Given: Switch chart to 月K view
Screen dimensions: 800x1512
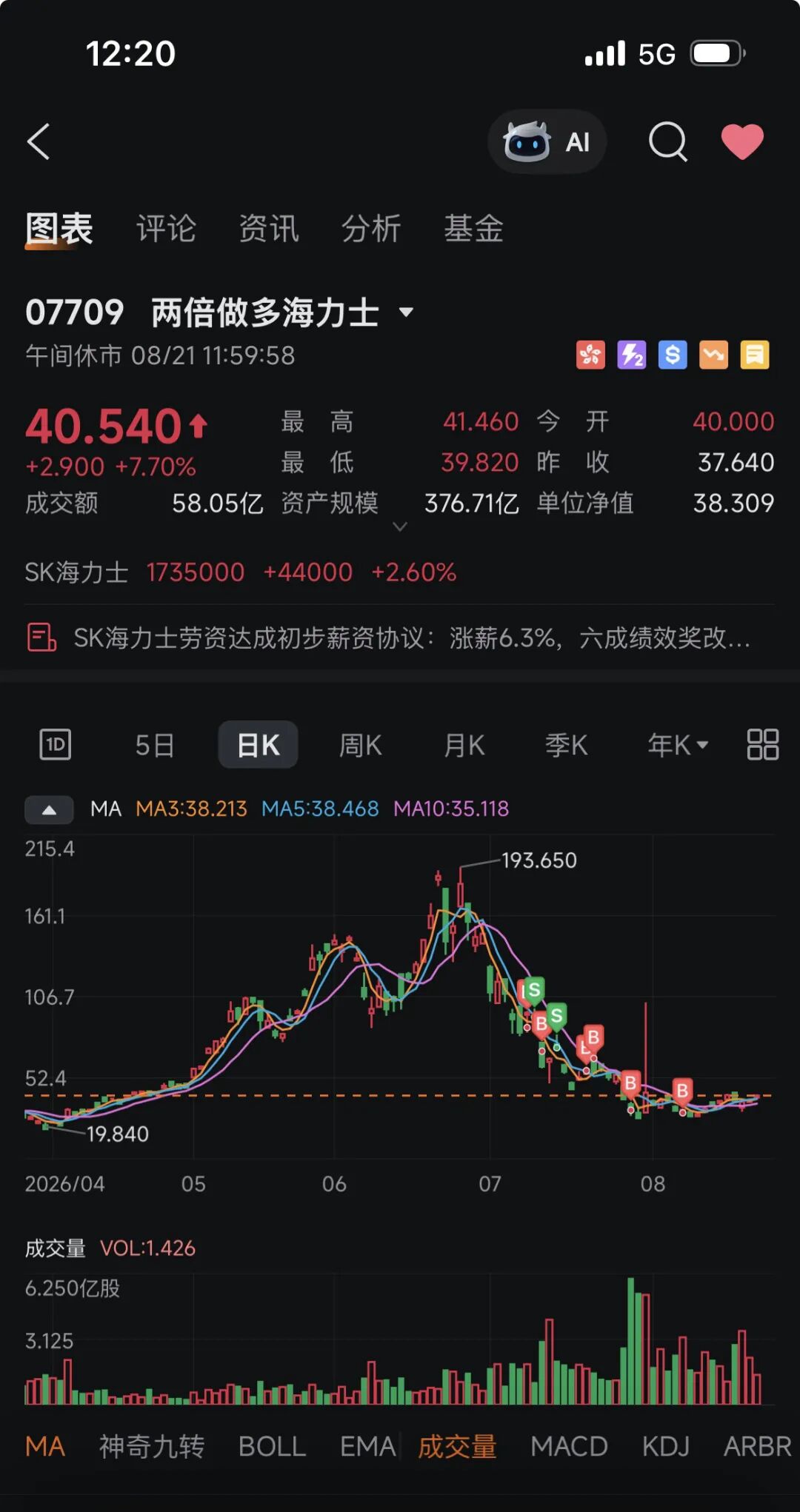Looking at the screenshot, I should point(464,745).
